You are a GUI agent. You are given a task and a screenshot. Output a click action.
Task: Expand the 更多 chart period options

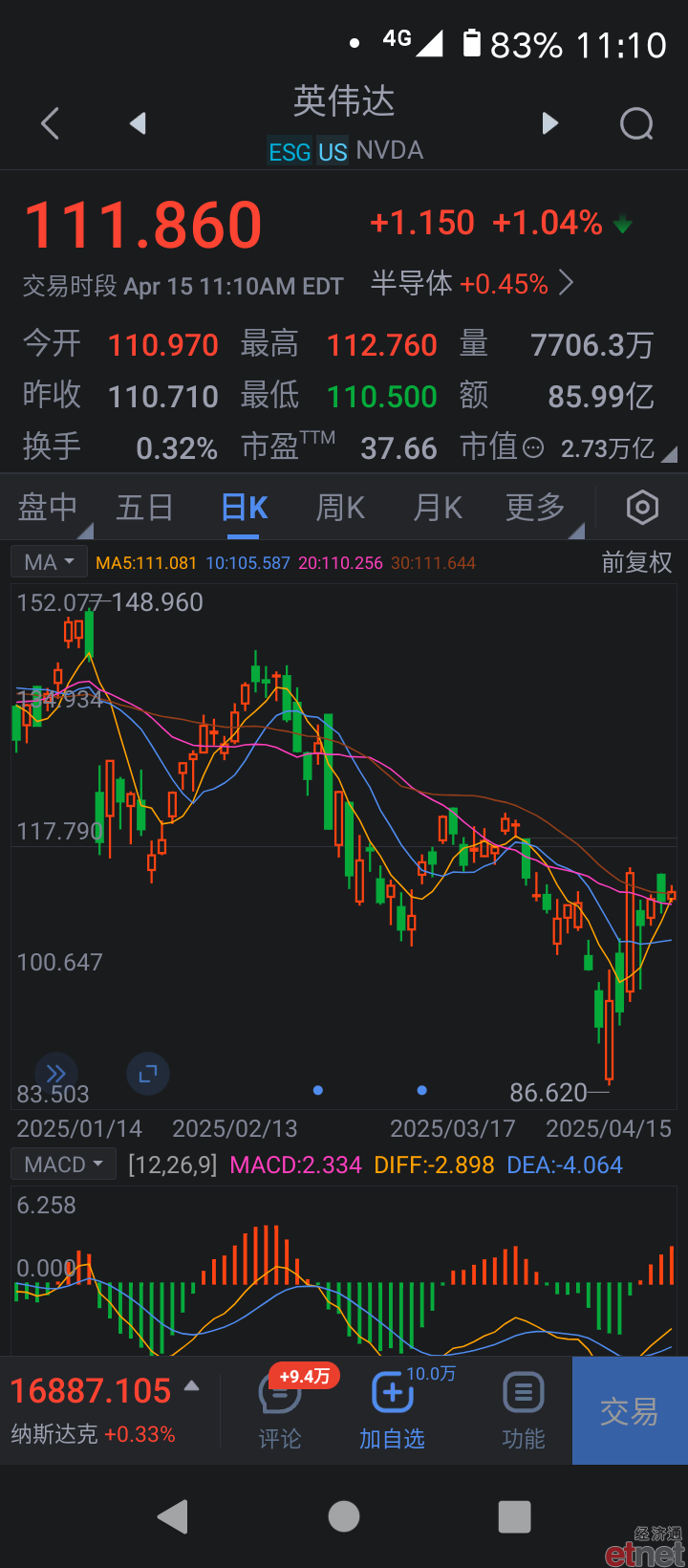[535, 508]
